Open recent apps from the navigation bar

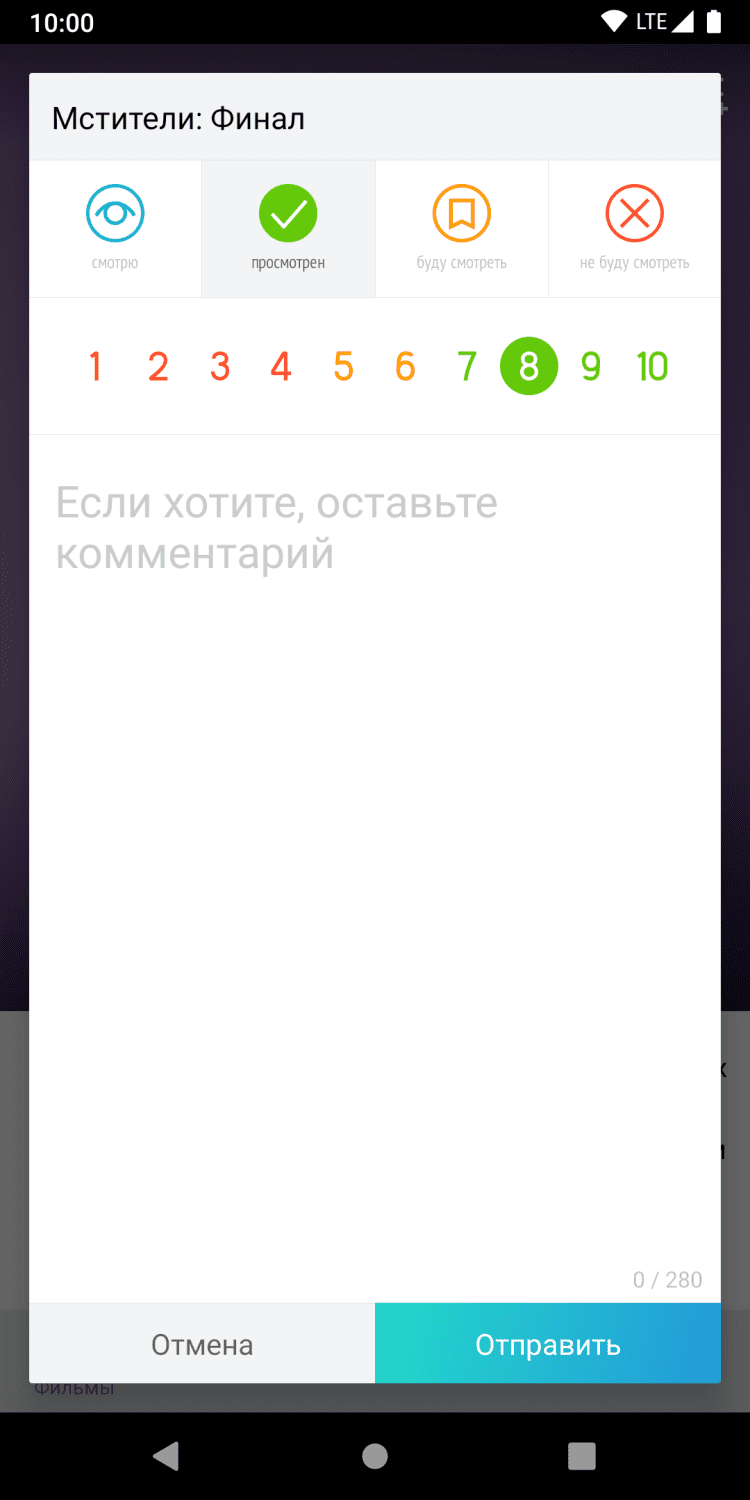click(x=582, y=1456)
